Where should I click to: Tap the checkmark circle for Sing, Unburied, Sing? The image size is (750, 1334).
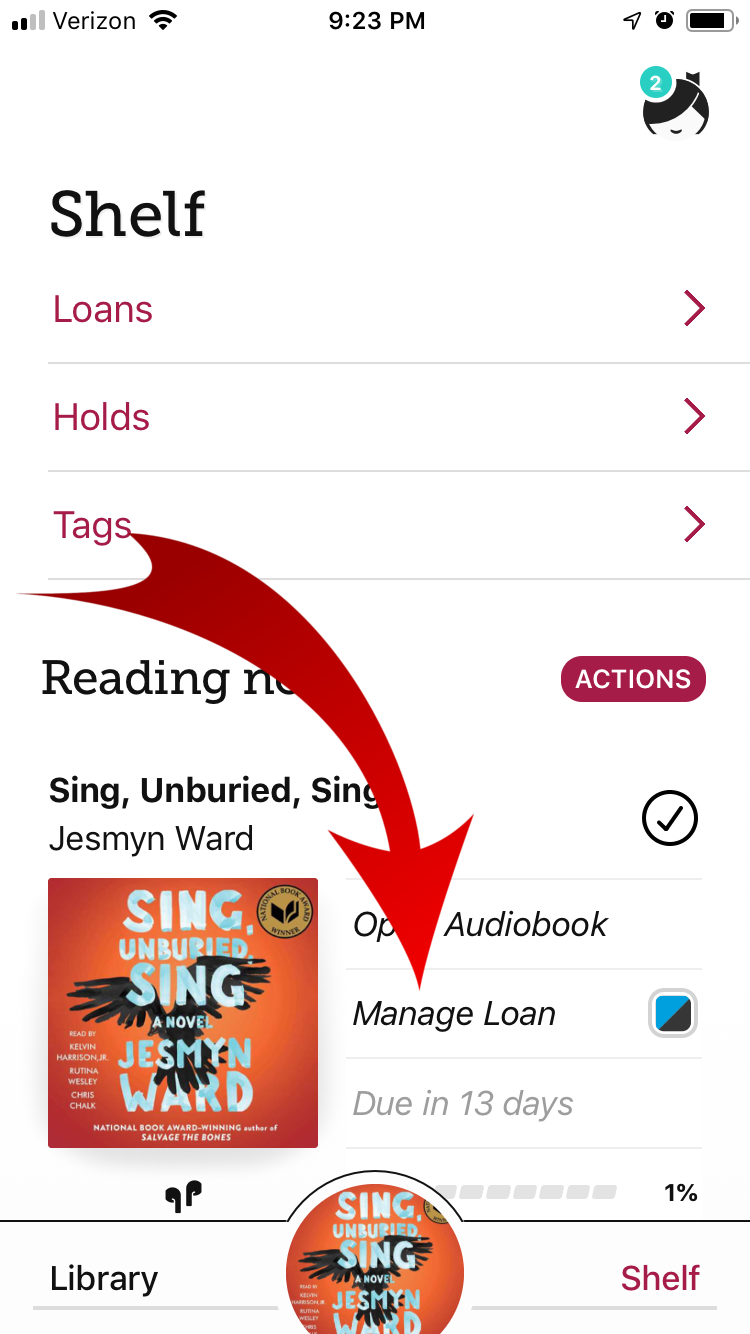(x=669, y=819)
